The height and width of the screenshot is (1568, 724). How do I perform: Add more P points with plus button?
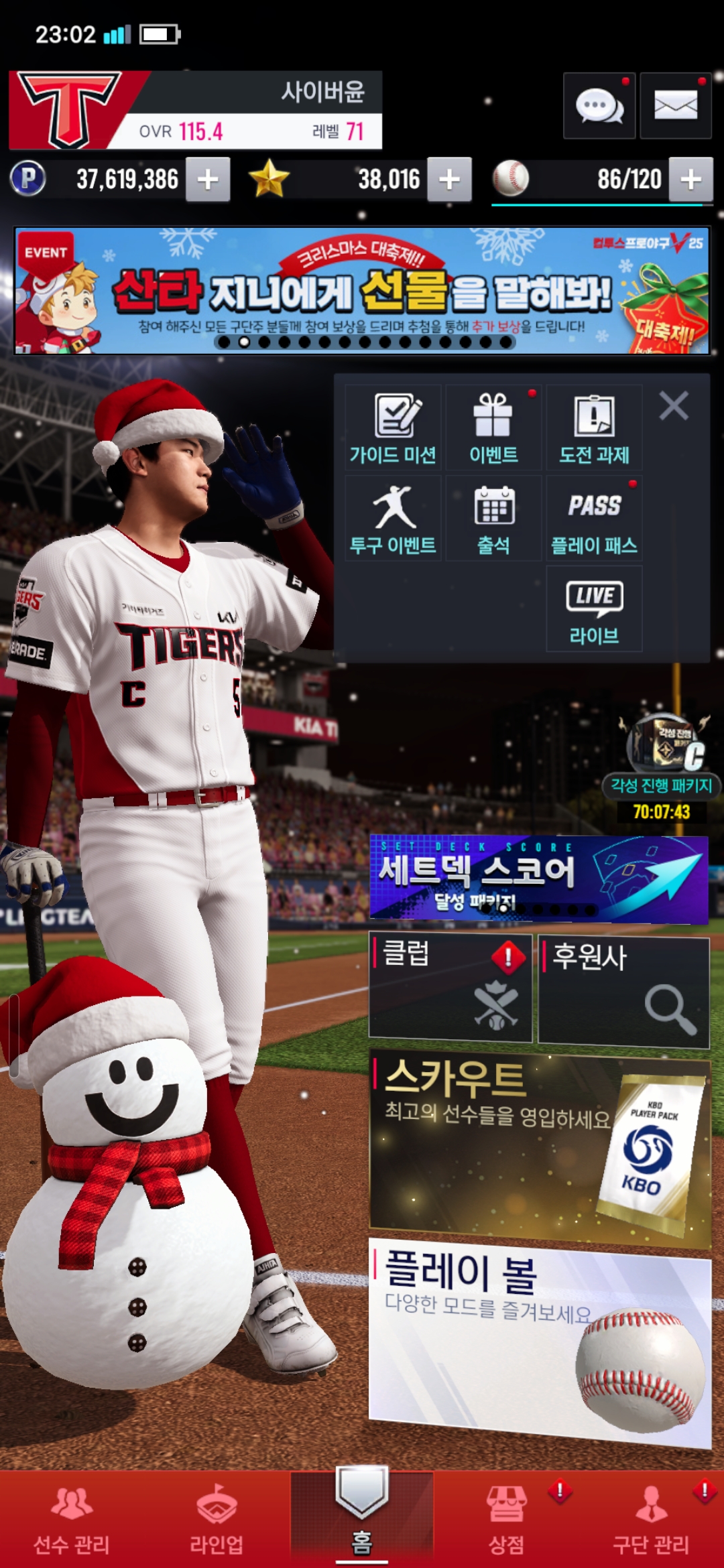click(208, 180)
